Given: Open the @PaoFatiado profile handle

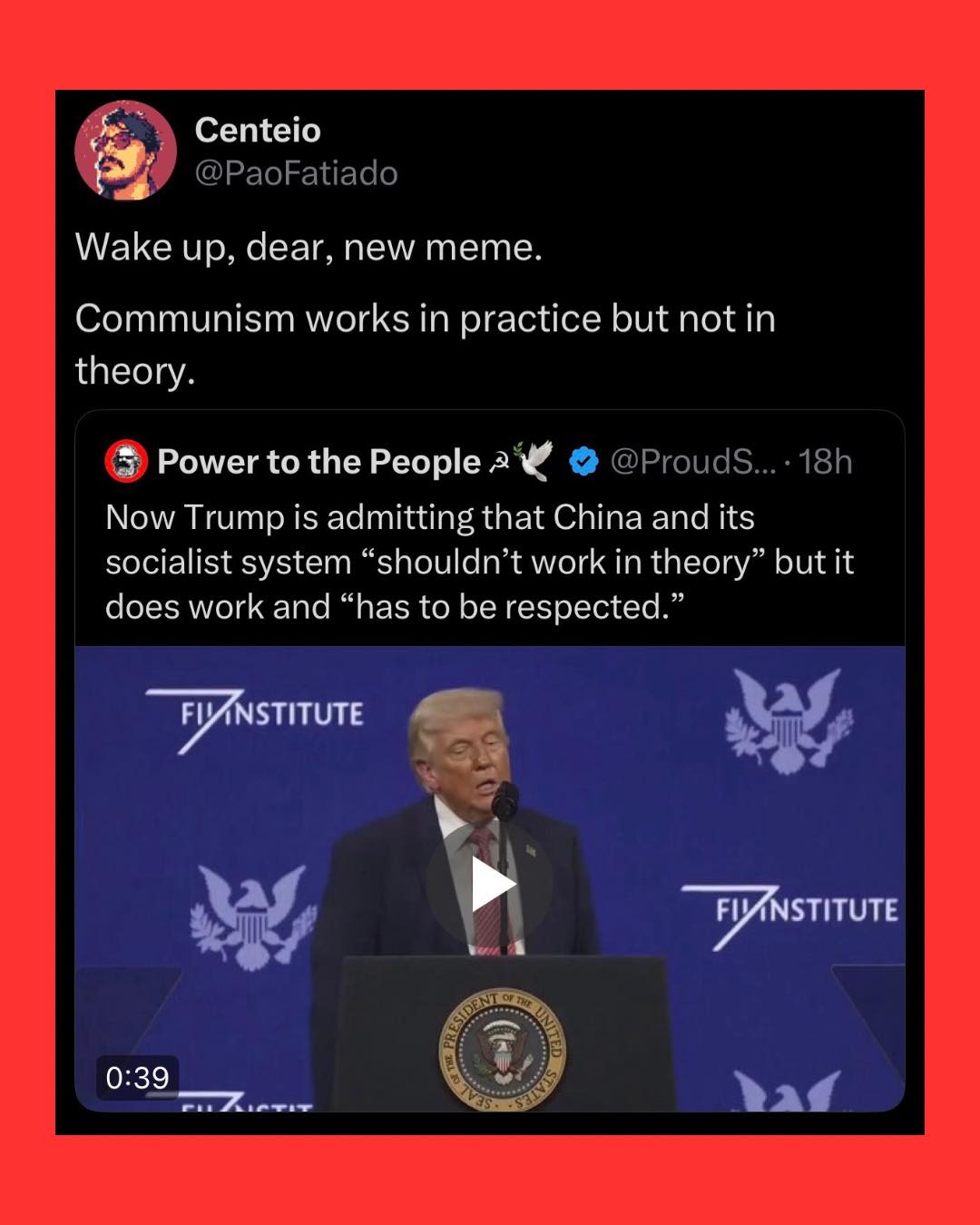Looking at the screenshot, I should click(x=296, y=174).
